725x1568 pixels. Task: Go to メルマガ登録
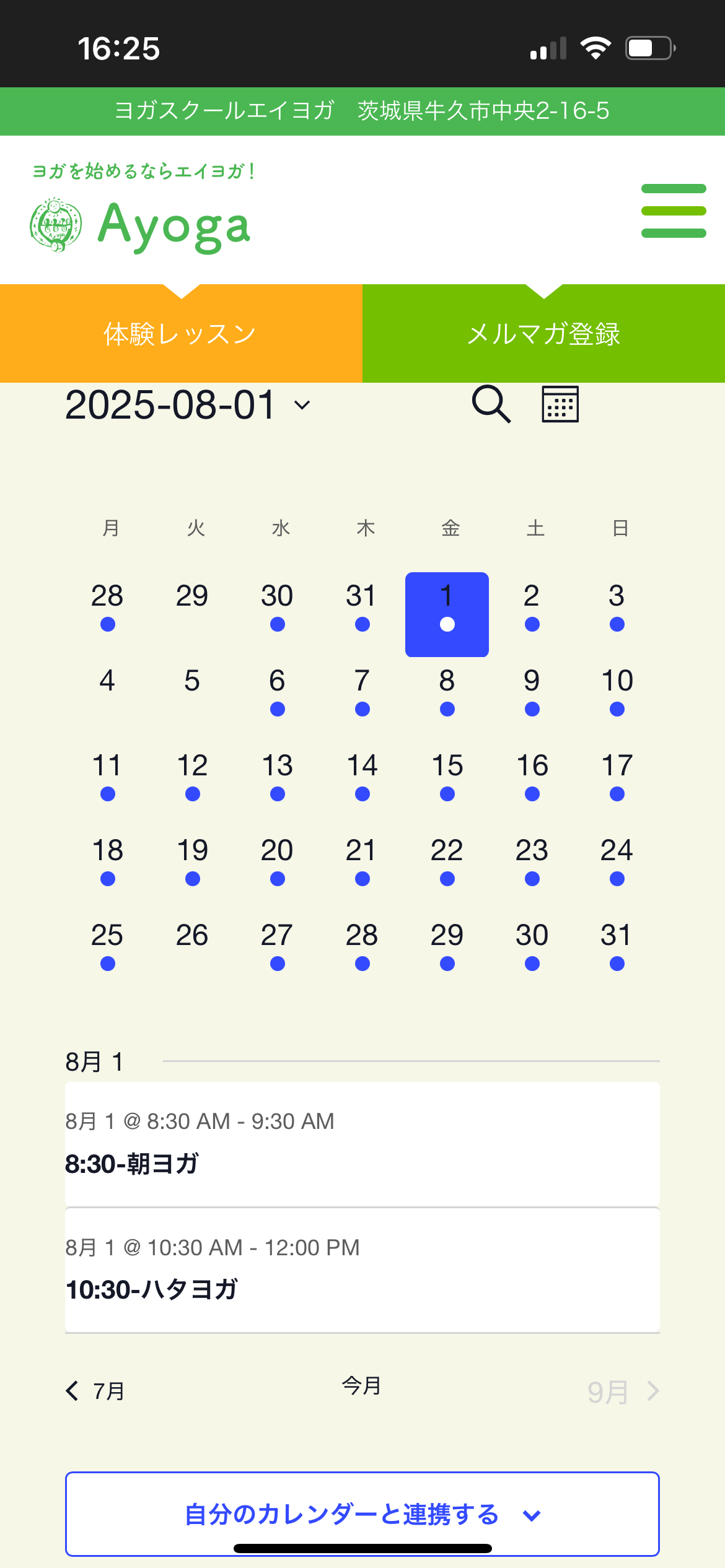543,334
